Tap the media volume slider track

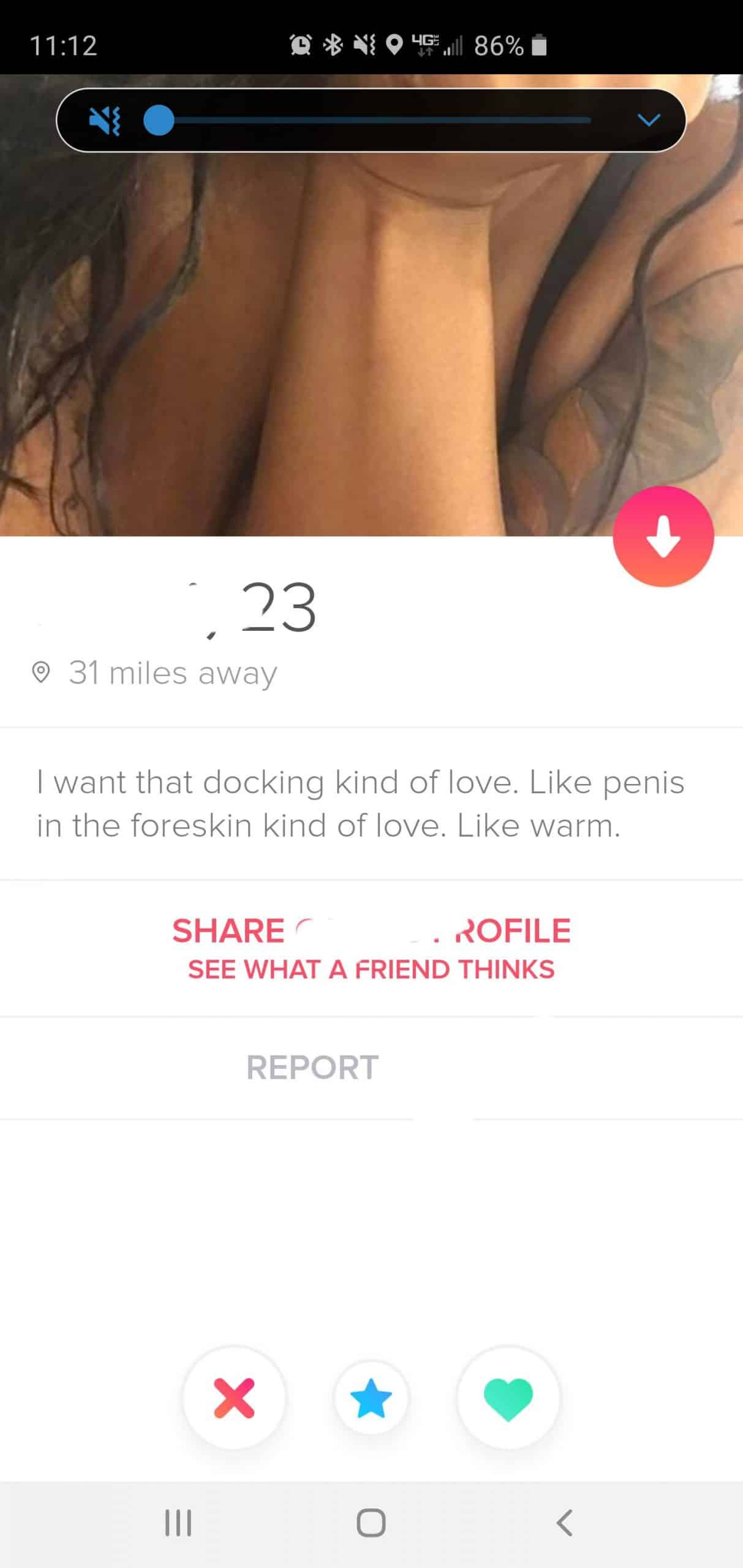point(380,121)
